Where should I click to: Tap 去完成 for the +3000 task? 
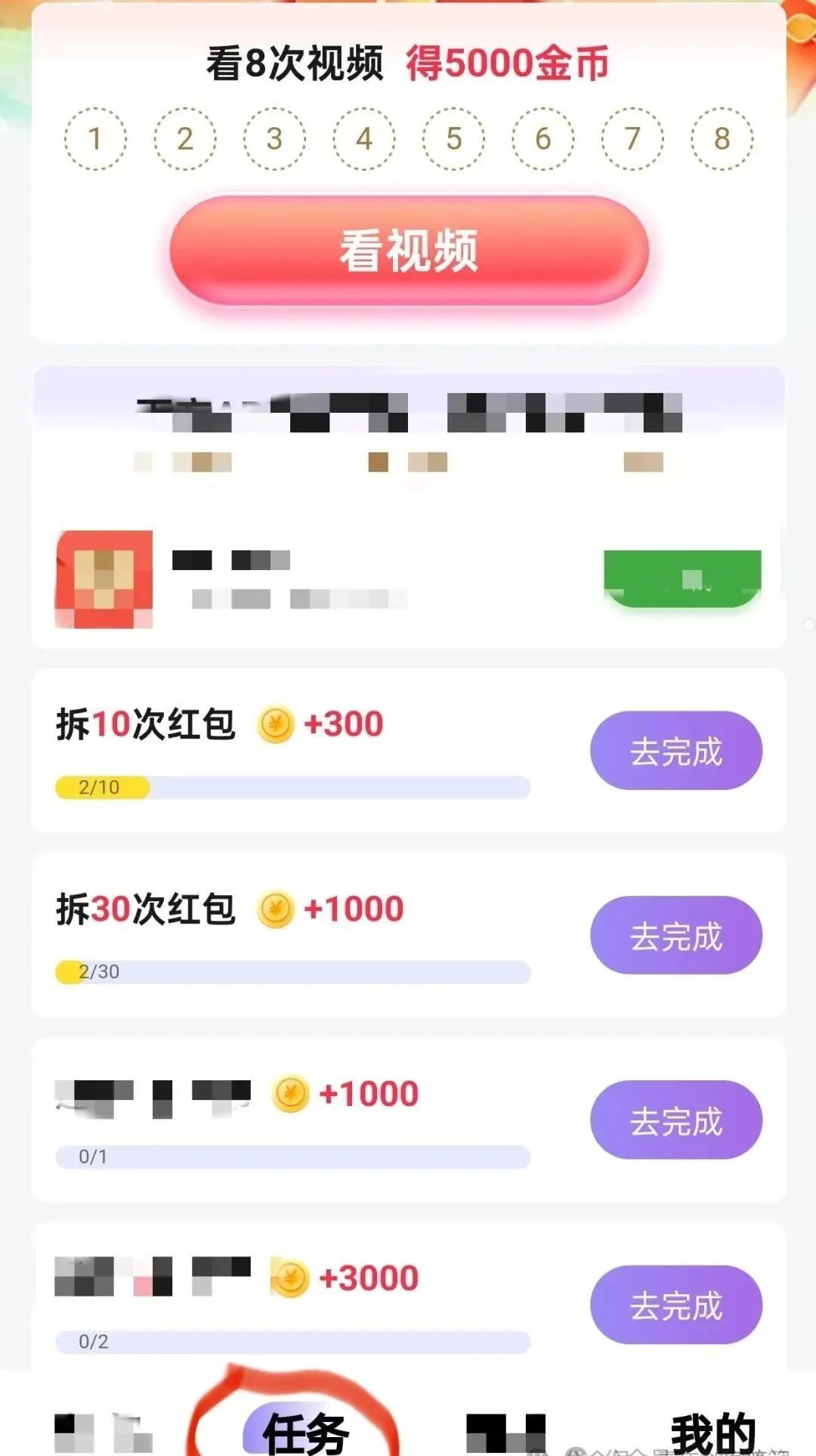click(675, 1305)
